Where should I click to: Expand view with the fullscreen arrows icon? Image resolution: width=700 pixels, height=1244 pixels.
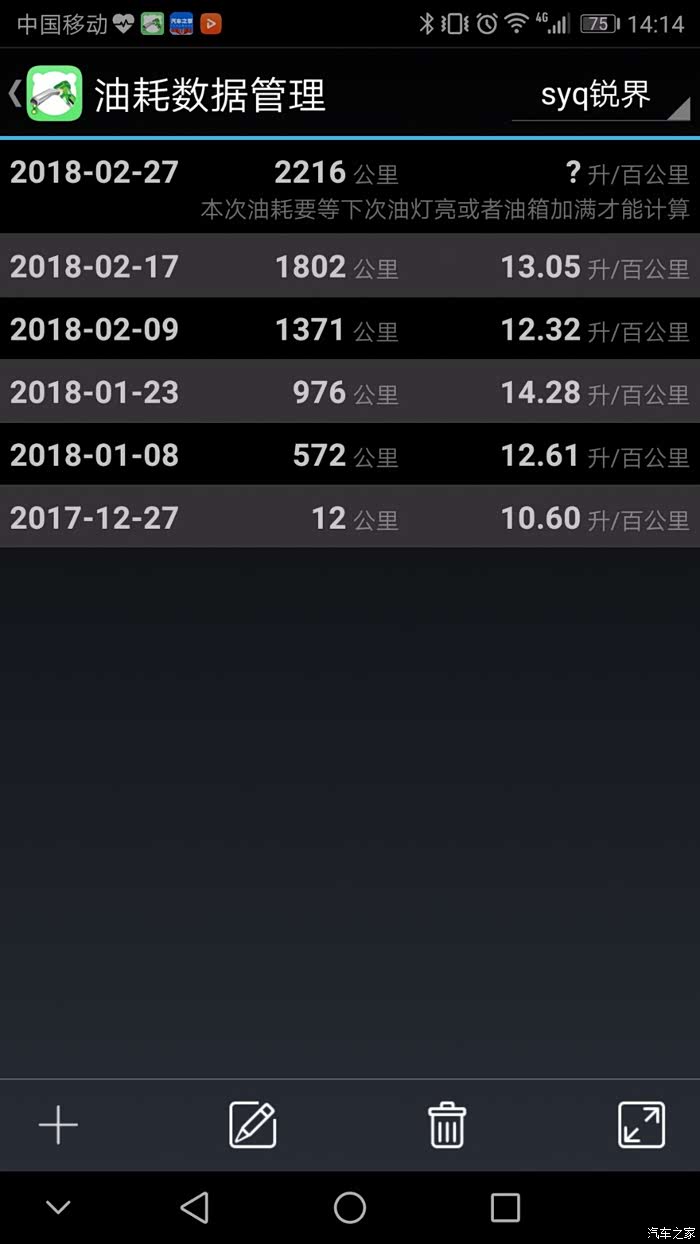click(x=641, y=1126)
